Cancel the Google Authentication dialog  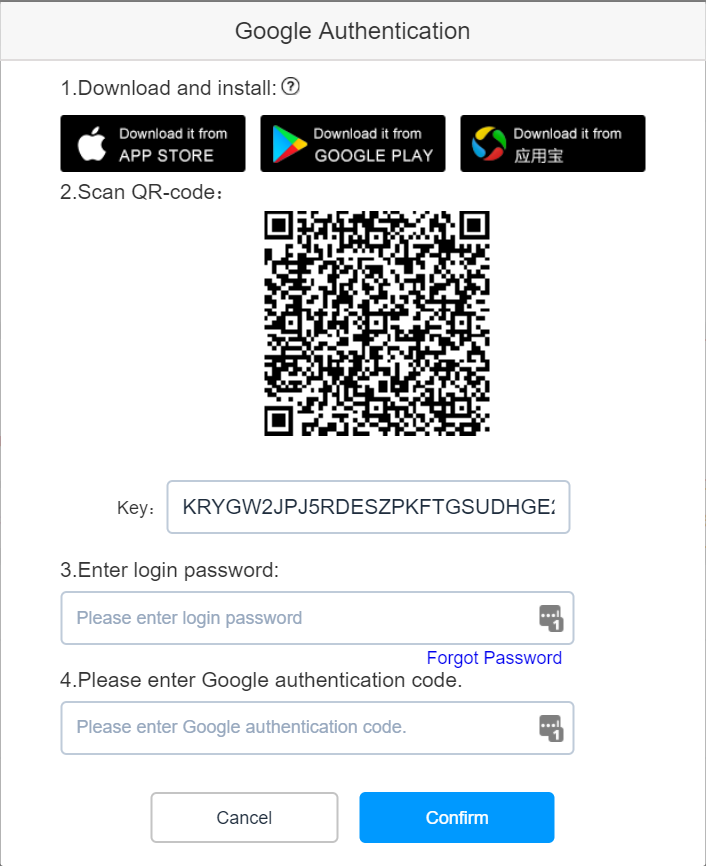244,818
